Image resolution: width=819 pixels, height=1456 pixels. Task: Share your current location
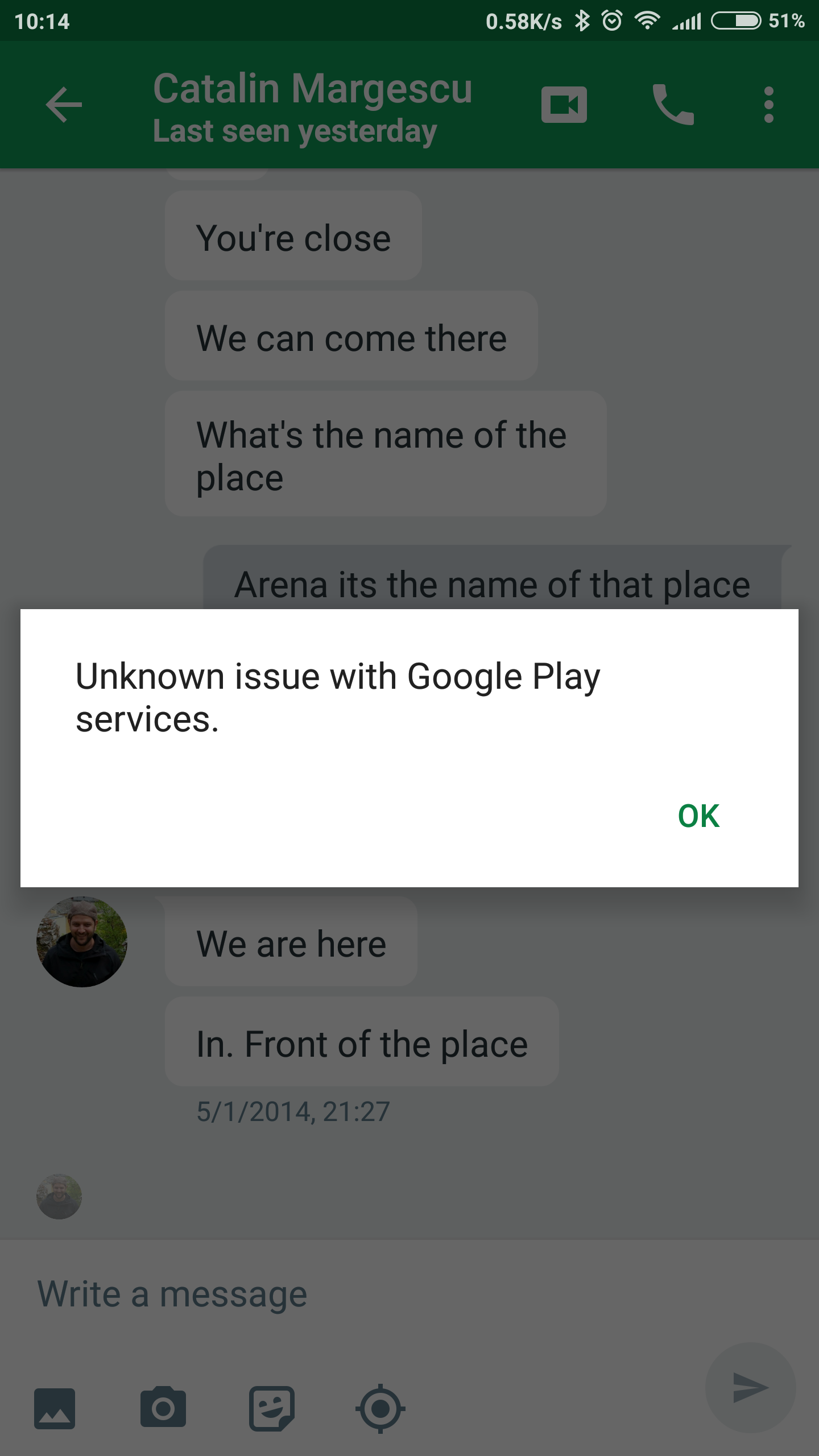point(380,1409)
